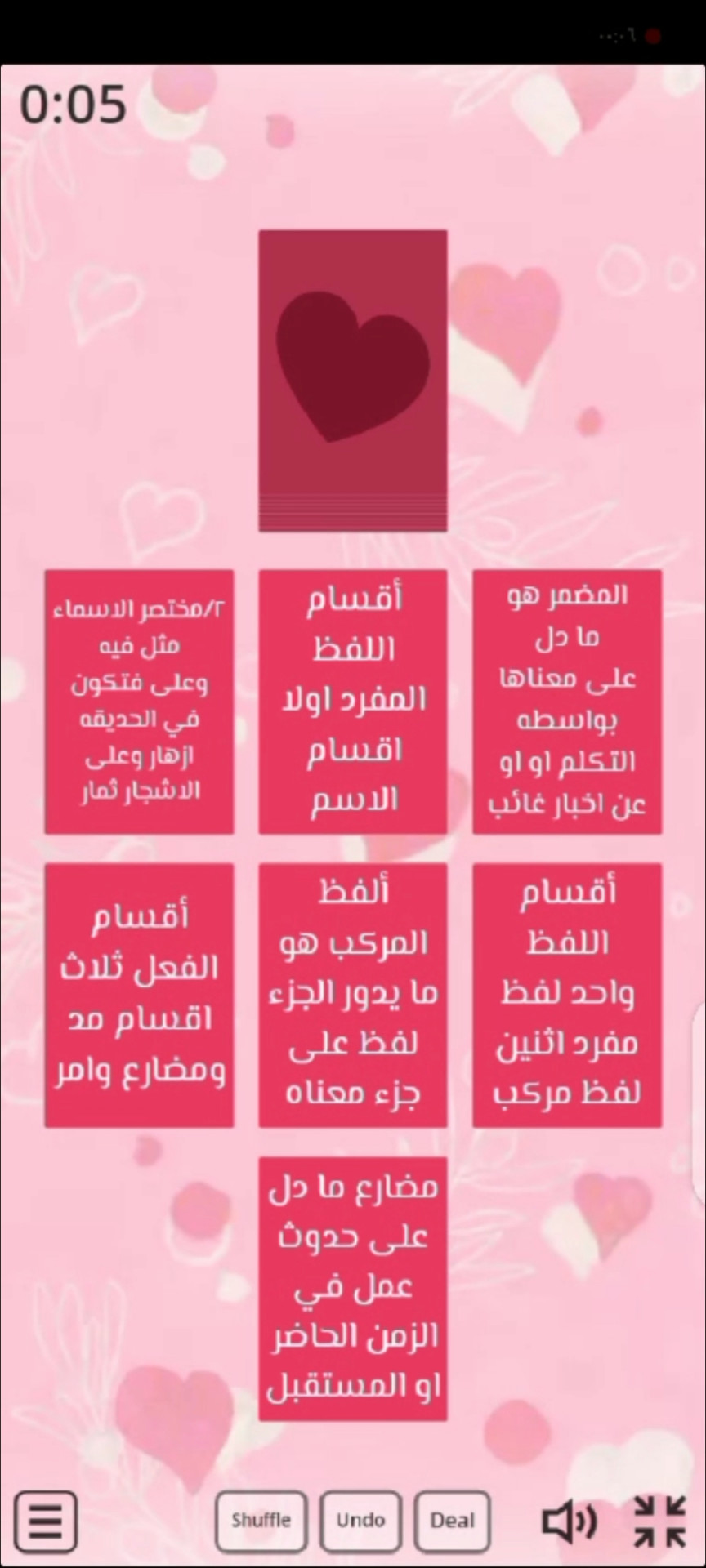Select the card starting with مختصر الاسماء
Screen dimensions: 706x1568
pyautogui.click(x=139, y=702)
